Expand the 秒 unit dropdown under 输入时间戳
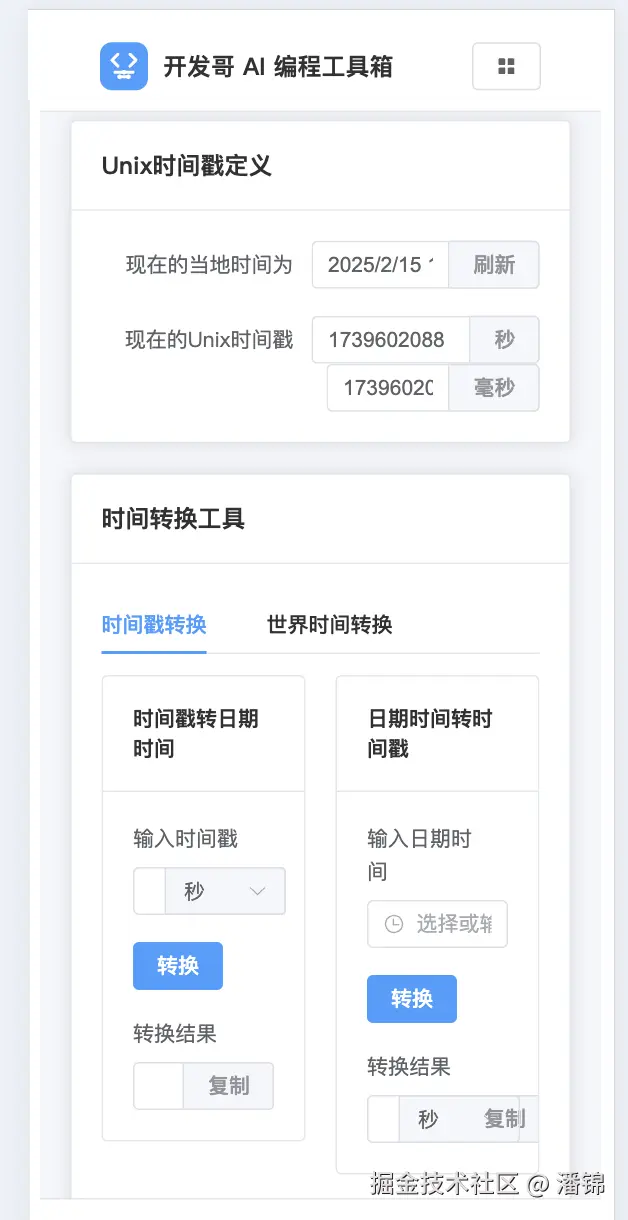The width and height of the screenshot is (628, 1220). (226, 891)
